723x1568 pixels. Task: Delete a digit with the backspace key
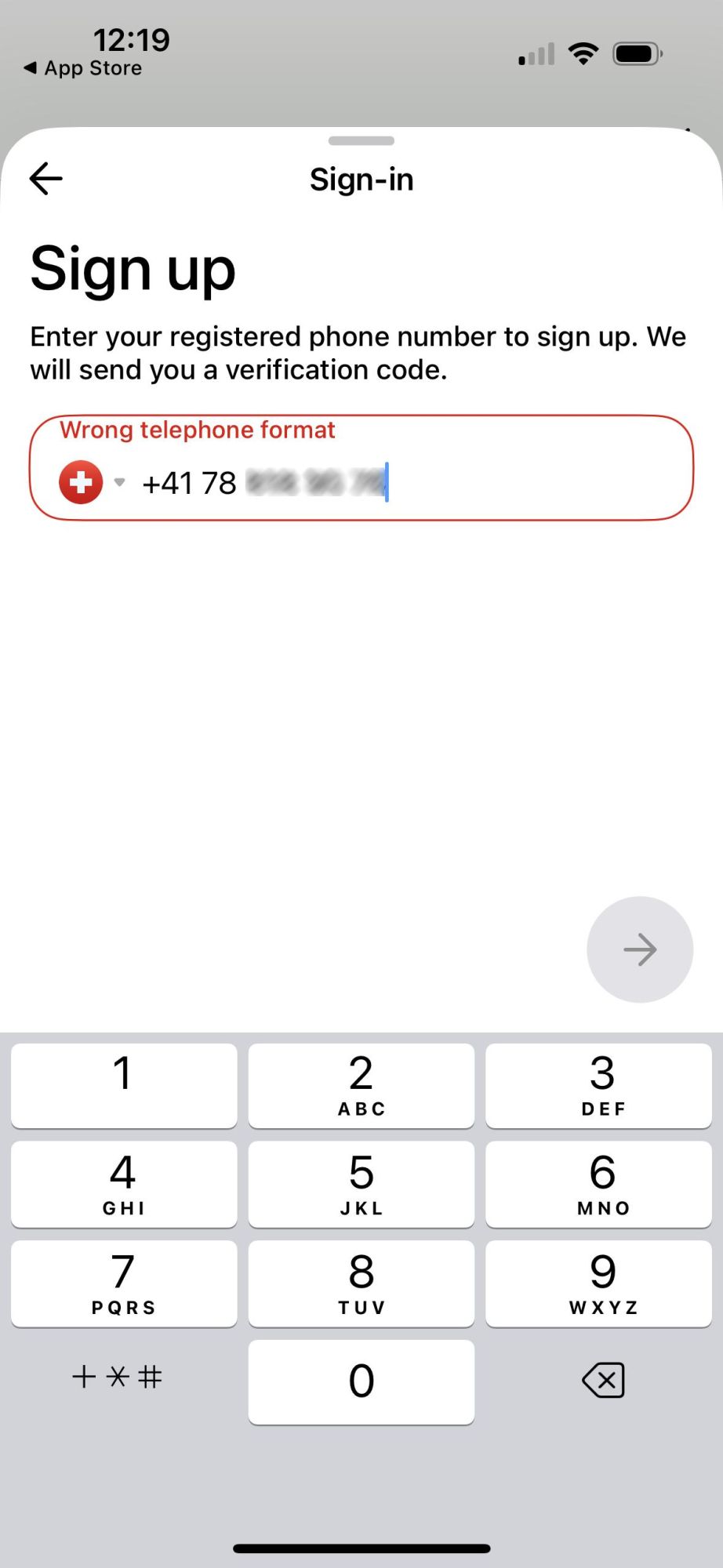[603, 1380]
